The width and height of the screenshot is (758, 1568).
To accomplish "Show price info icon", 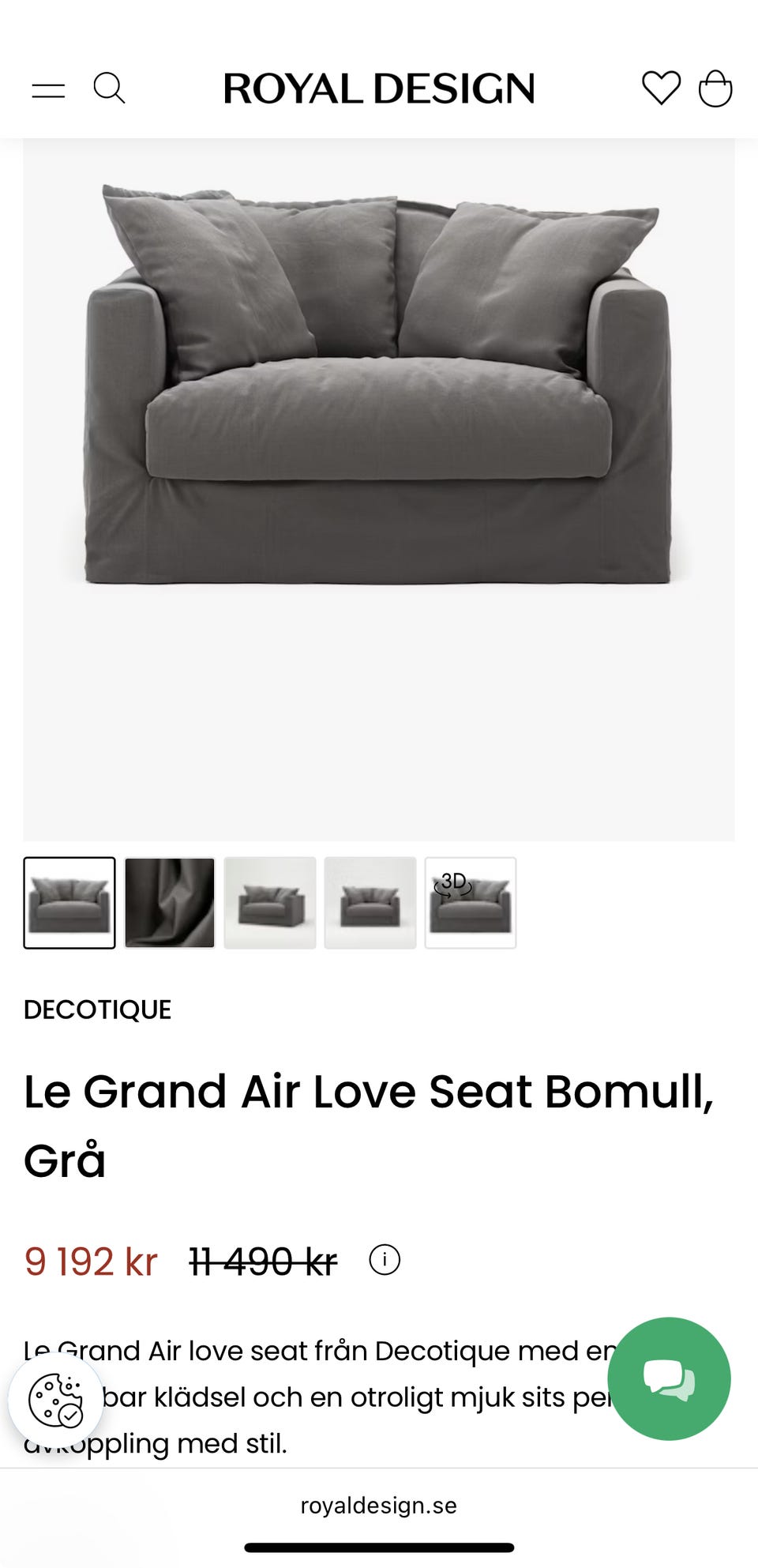I will [x=385, y=1260].
